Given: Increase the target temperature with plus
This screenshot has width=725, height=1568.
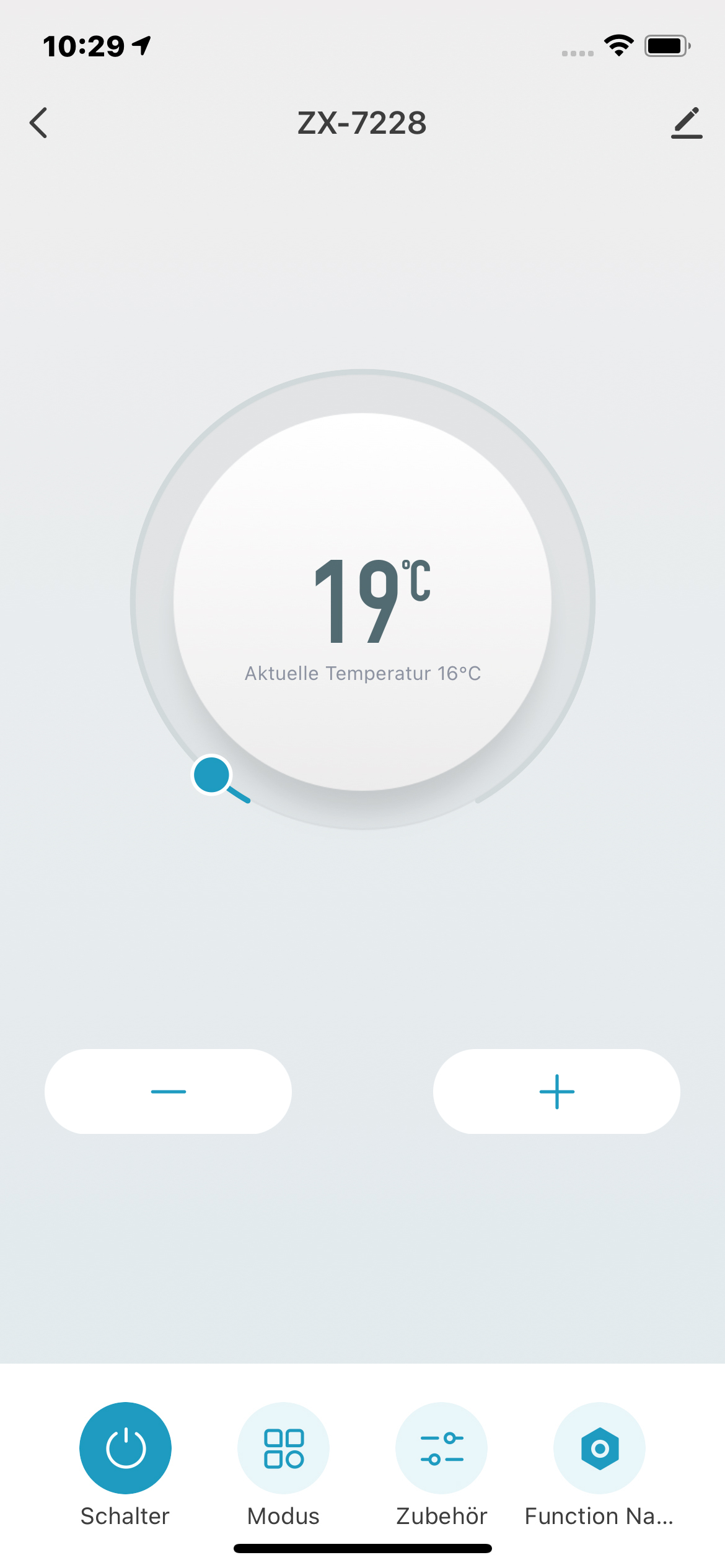Looking at the screenshot, I should pyautogui.click(x=556, y=1091).
